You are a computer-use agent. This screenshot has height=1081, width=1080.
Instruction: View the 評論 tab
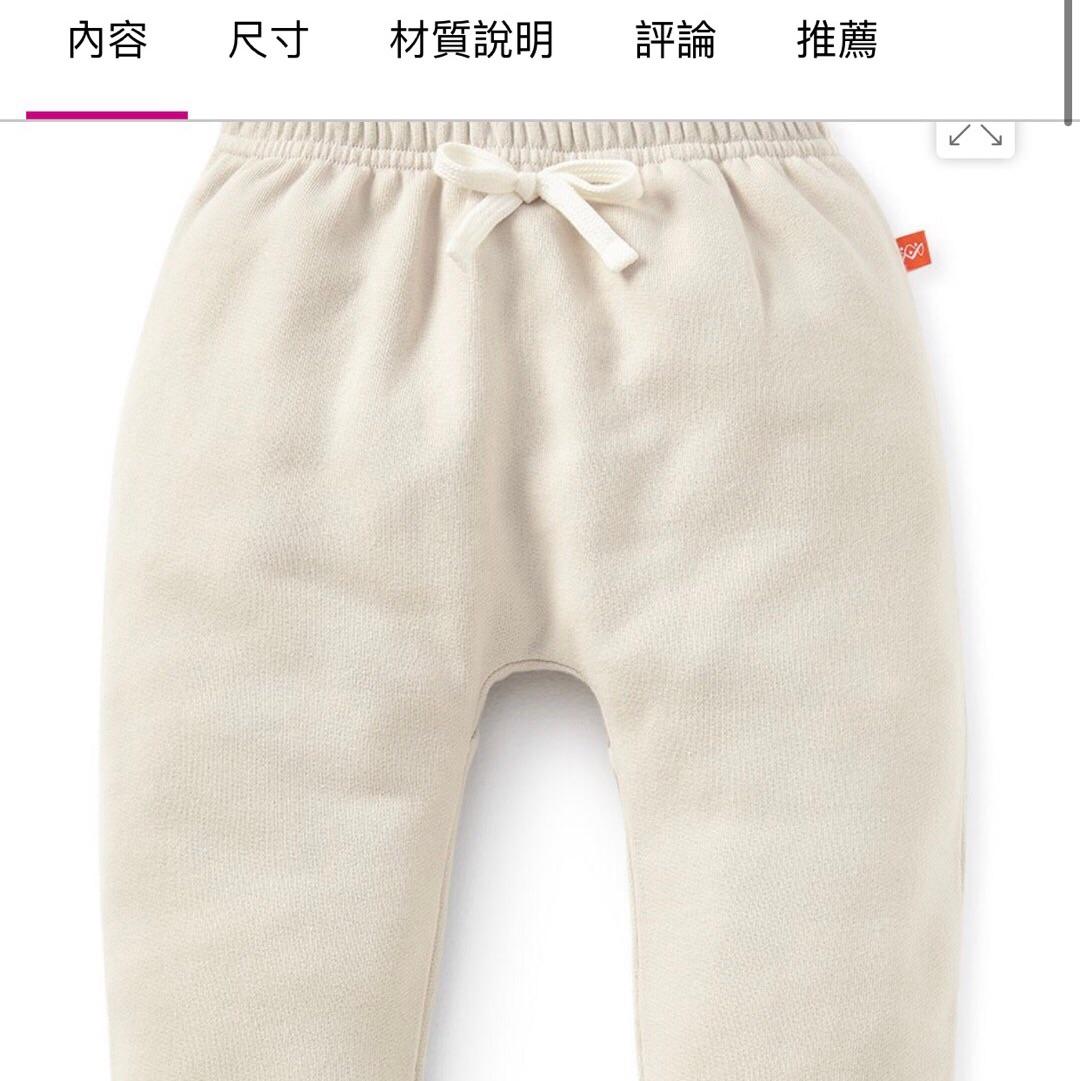coord(676,42)
